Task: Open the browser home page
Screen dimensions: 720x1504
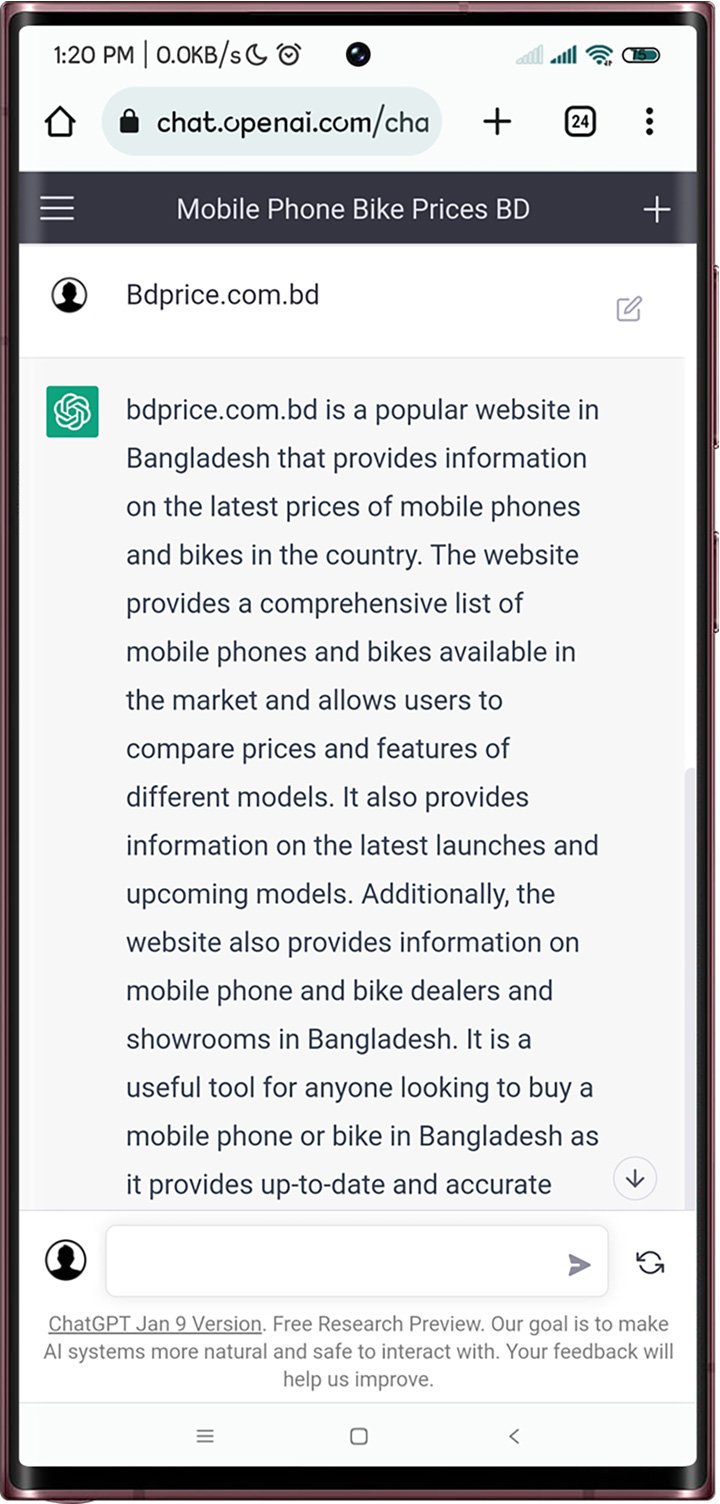Action: tap(60, 122)
